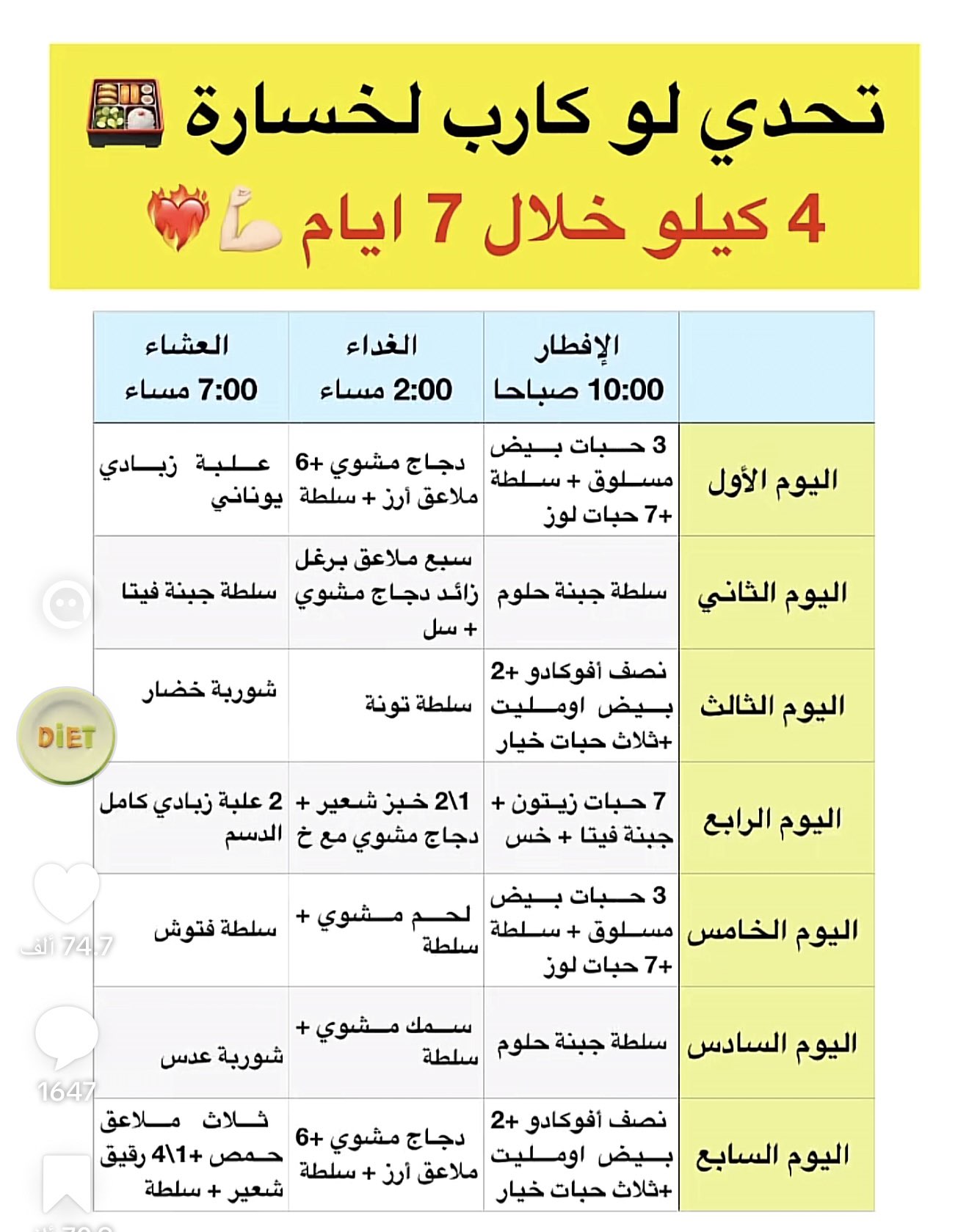Open the DIET profile avatar

coord(67,737)
